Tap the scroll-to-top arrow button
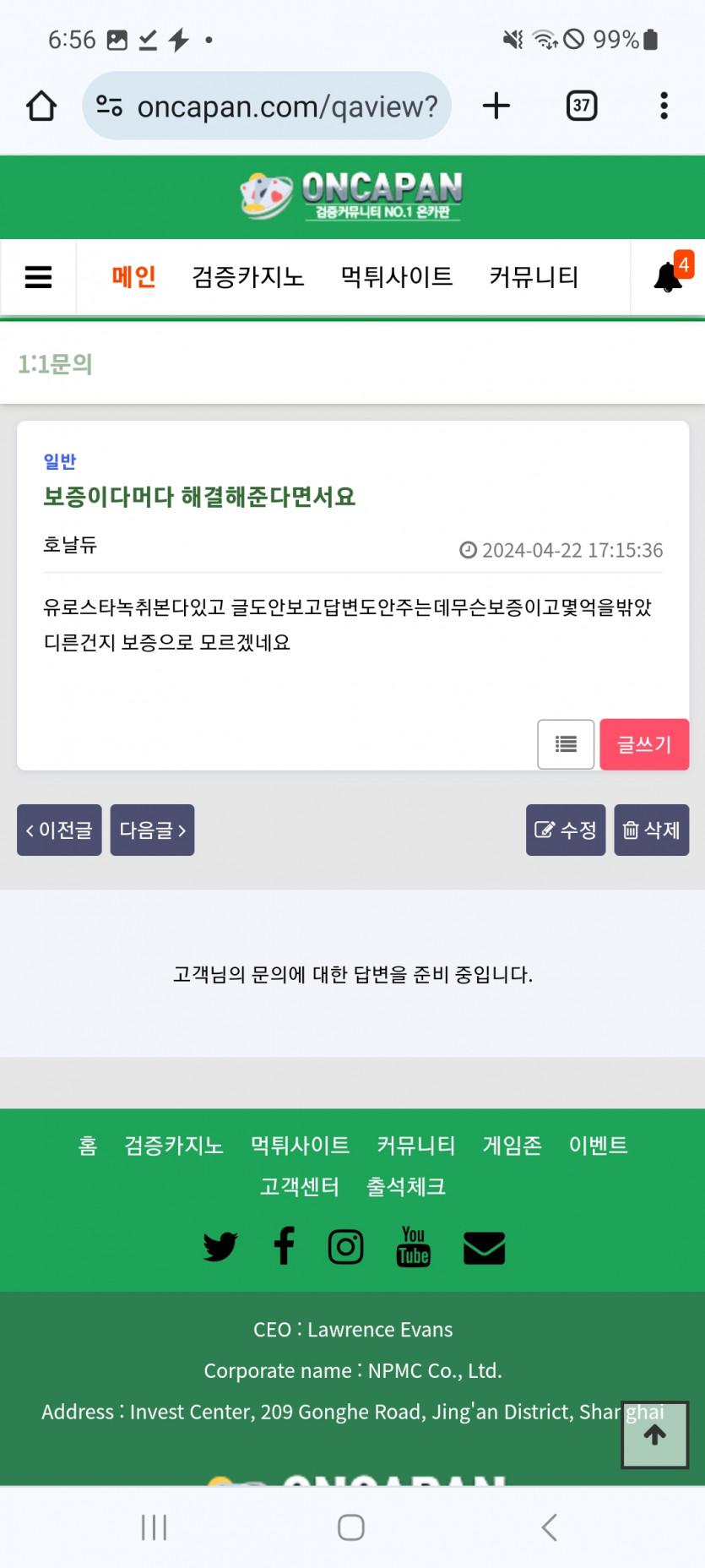 655,1435
